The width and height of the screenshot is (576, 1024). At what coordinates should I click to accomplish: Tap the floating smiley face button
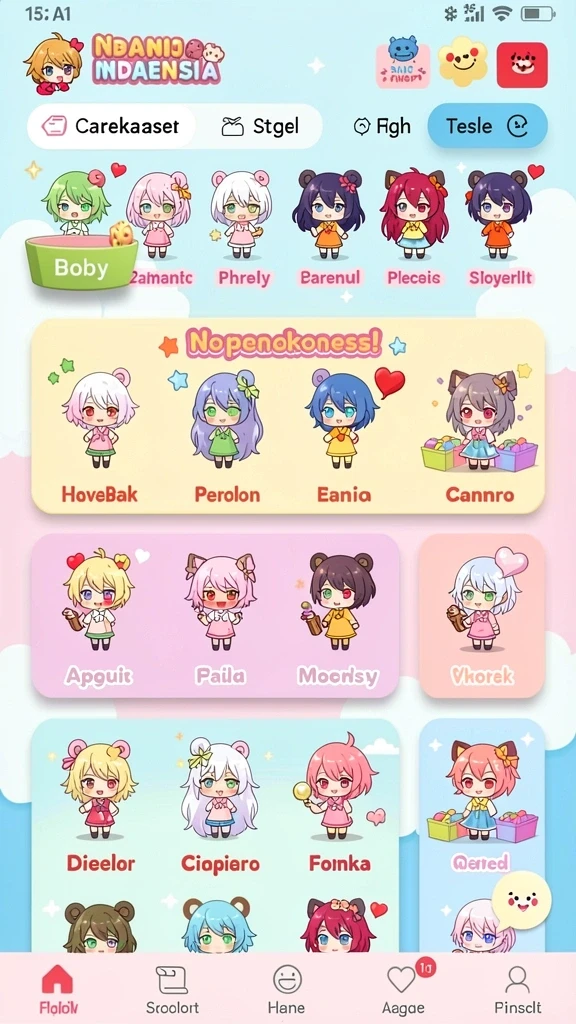pos(521,900)
